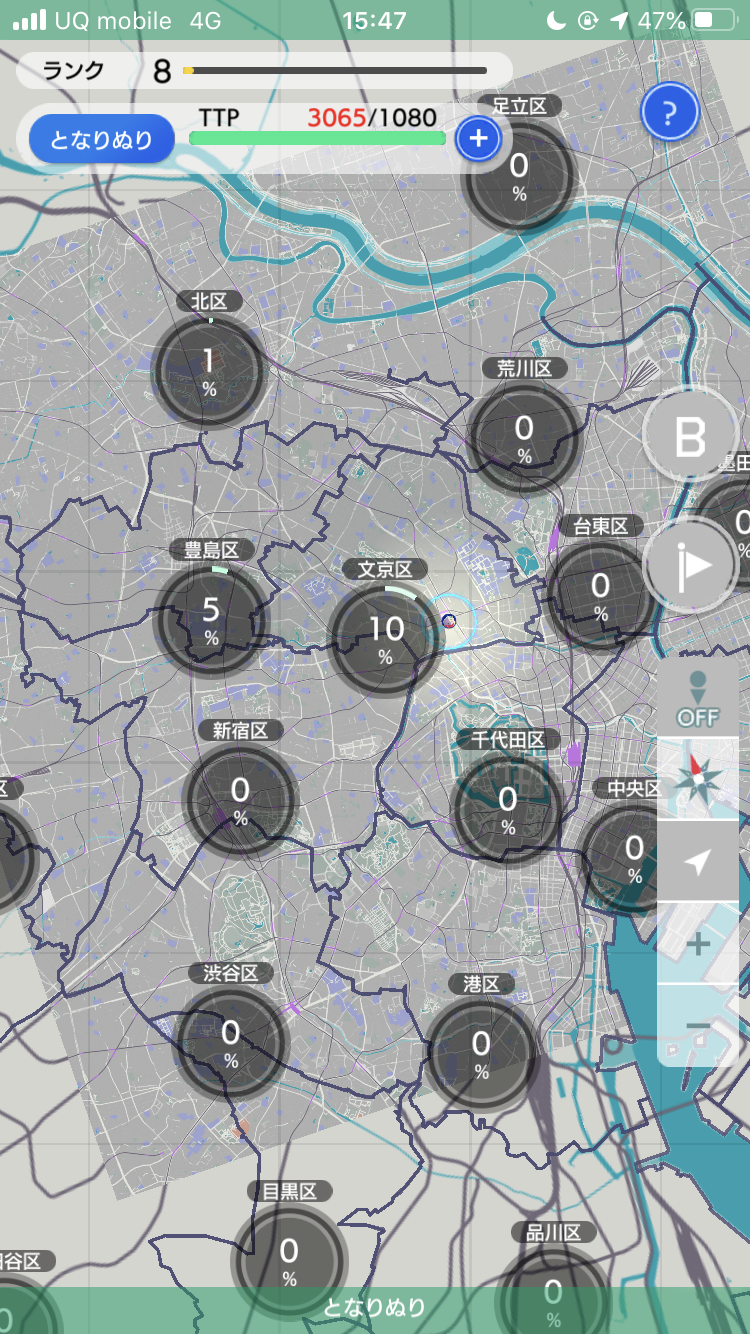750x1334 pixels.
Task: Select the 新宿区 ward circle
Action: click(240, 799)
